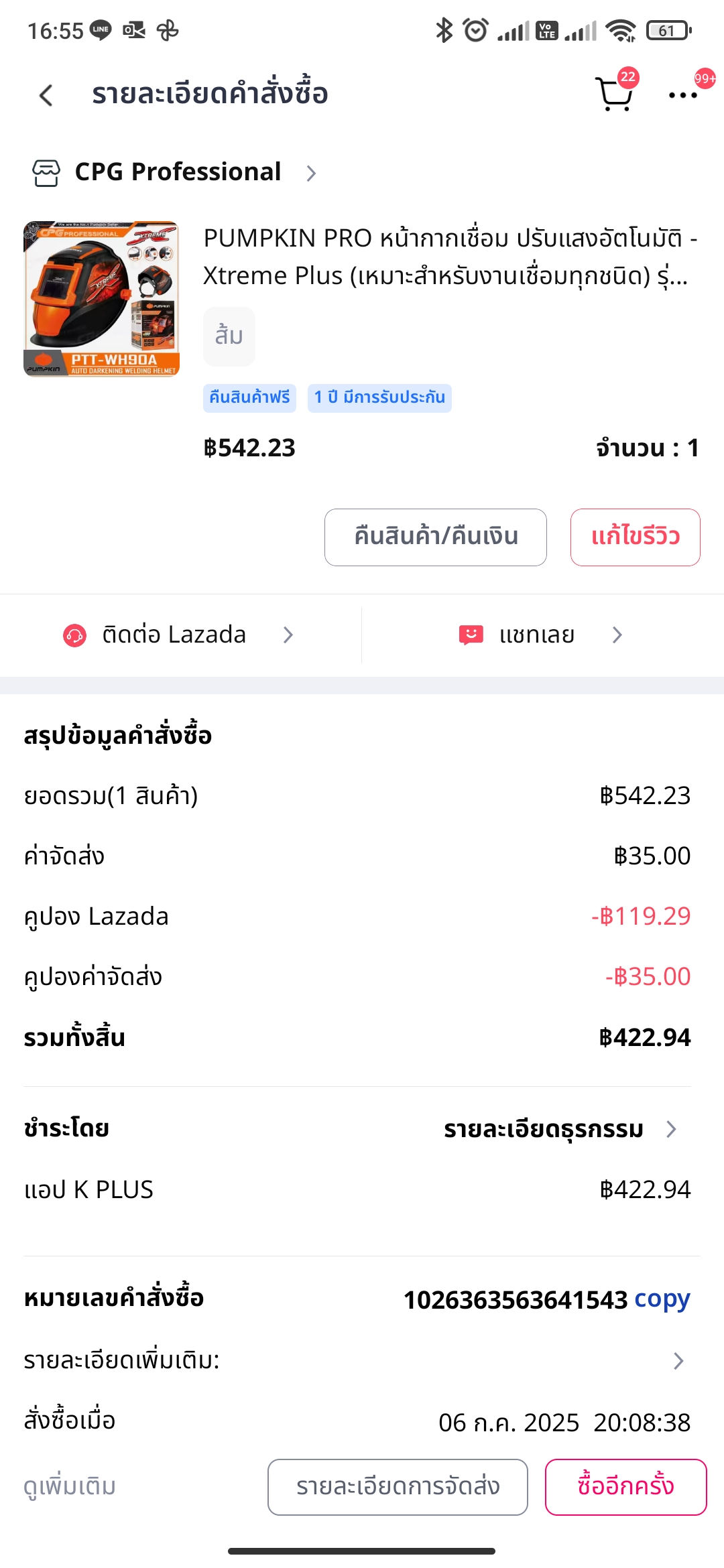Open the shopping cart icon
The image size is (724, 1568).
[x=615, y=94]
